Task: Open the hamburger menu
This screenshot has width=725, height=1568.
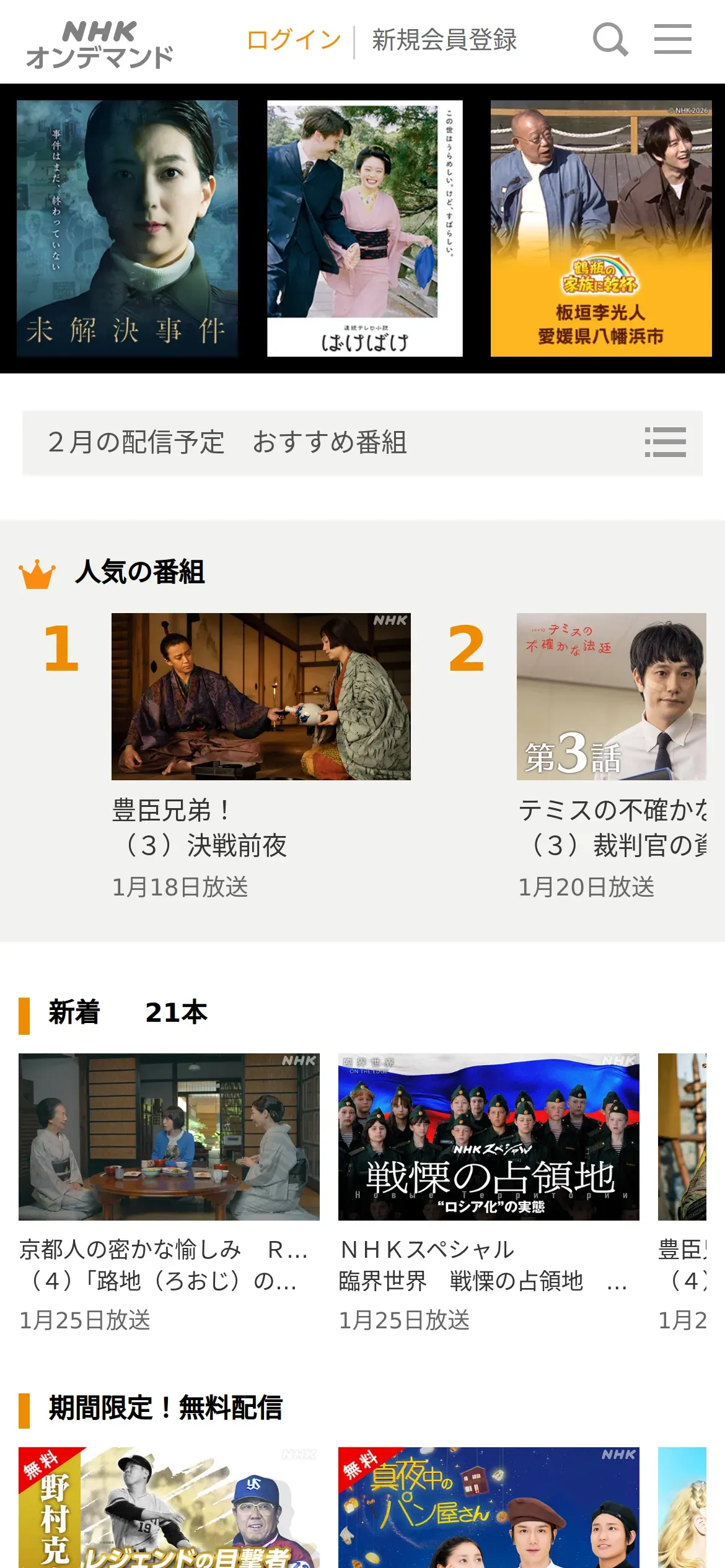Action: point(672,40)
